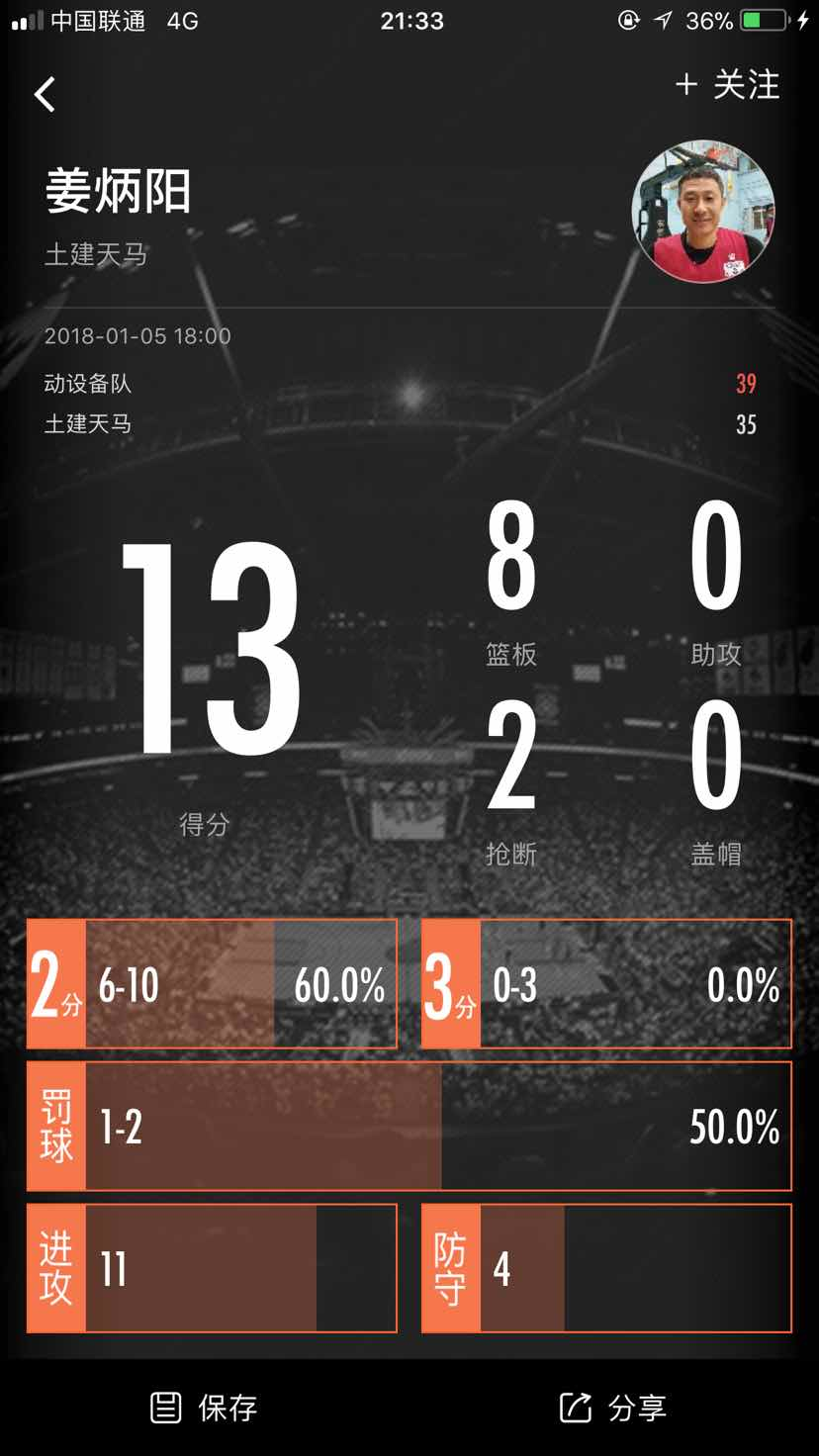Go back using the back arrow

45,94
